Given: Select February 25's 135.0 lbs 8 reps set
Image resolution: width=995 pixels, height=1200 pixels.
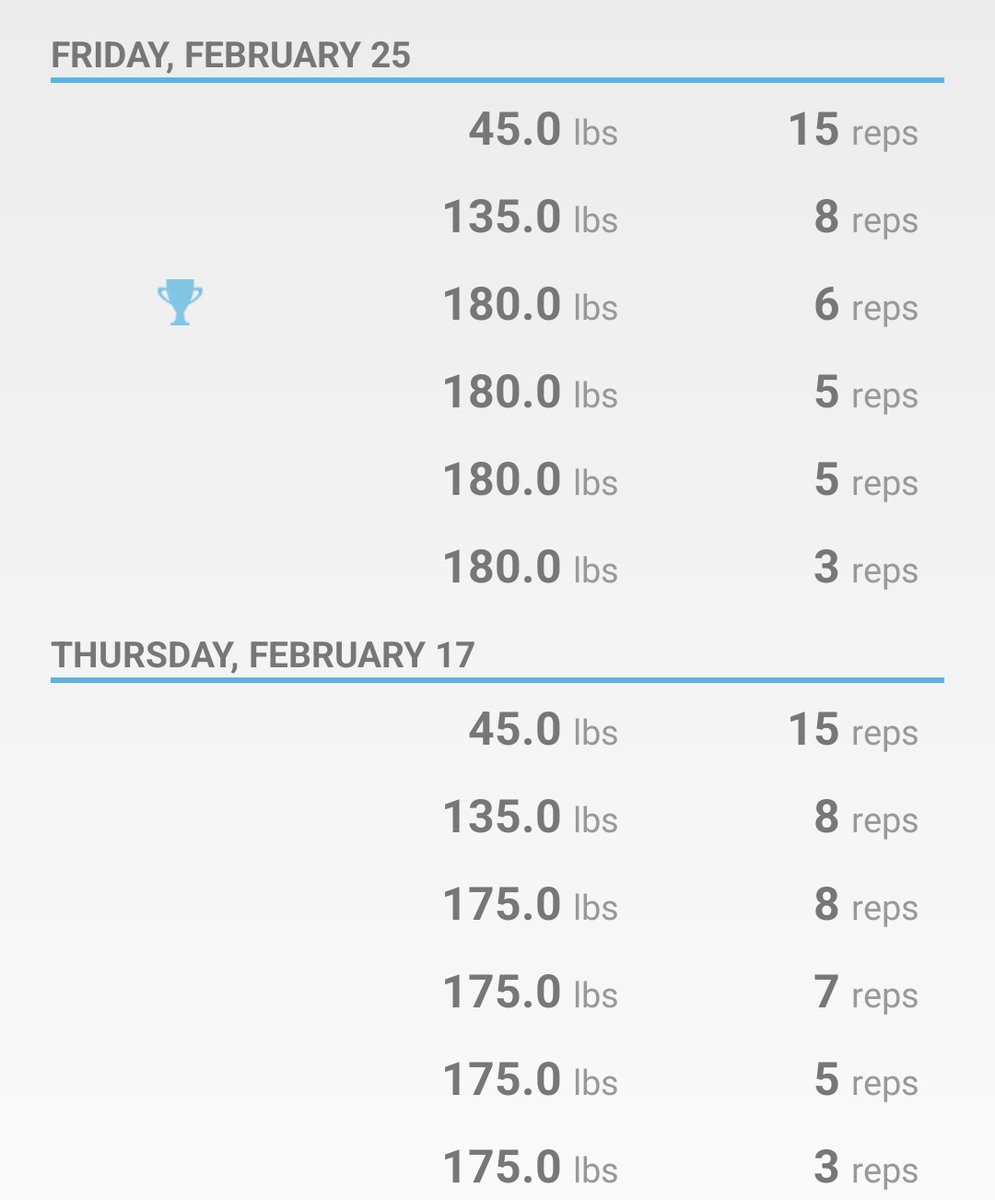Looking at the screenshot, I should pos(497,217).
